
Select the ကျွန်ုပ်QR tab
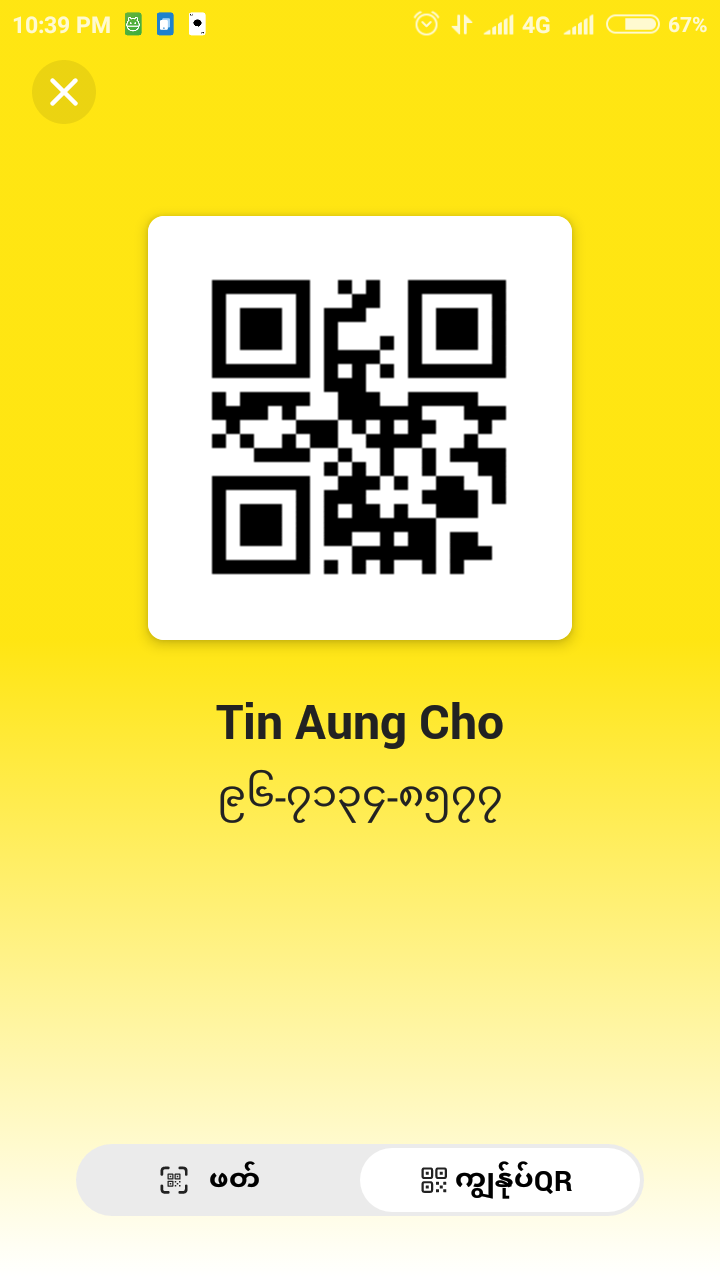(499, 1180)
